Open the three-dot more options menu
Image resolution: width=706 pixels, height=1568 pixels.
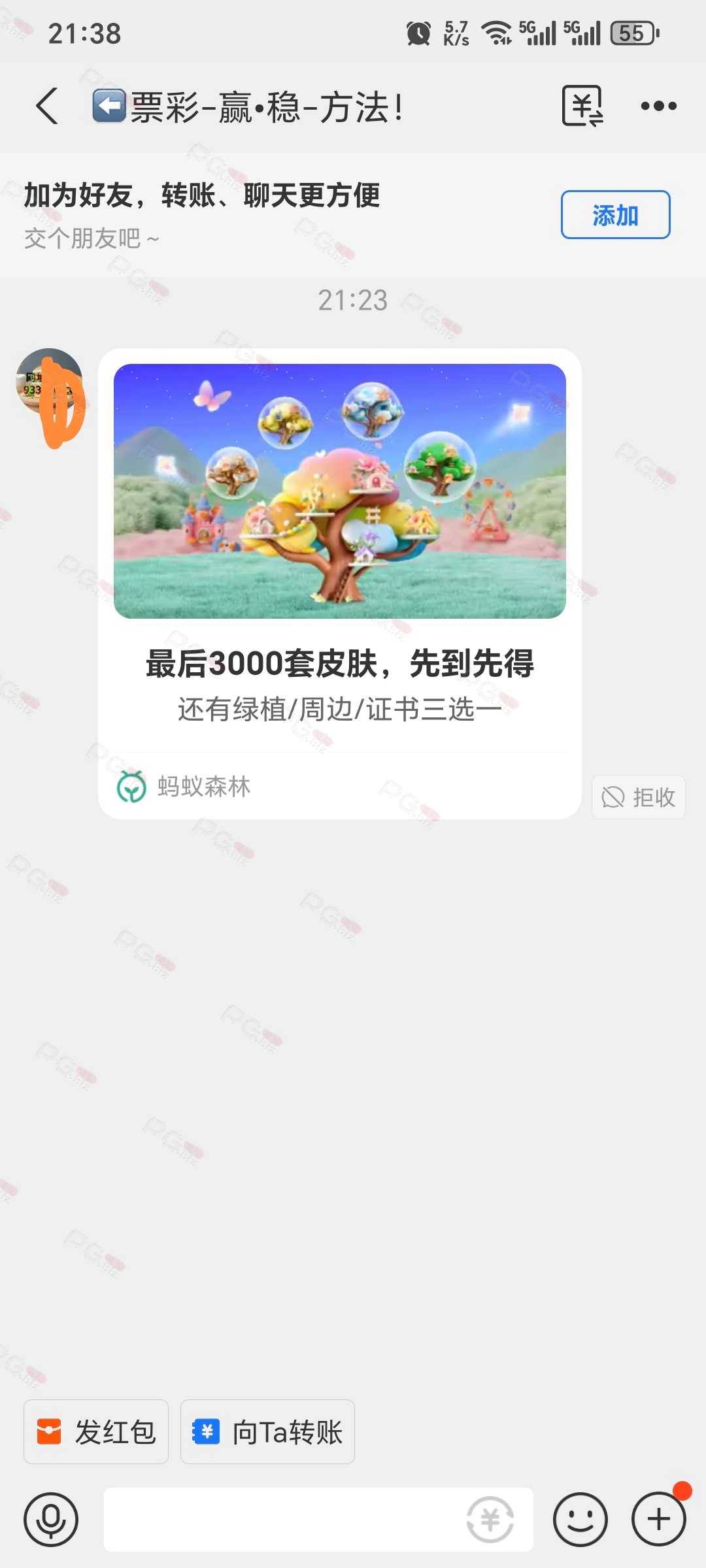[x=658, y=106]
